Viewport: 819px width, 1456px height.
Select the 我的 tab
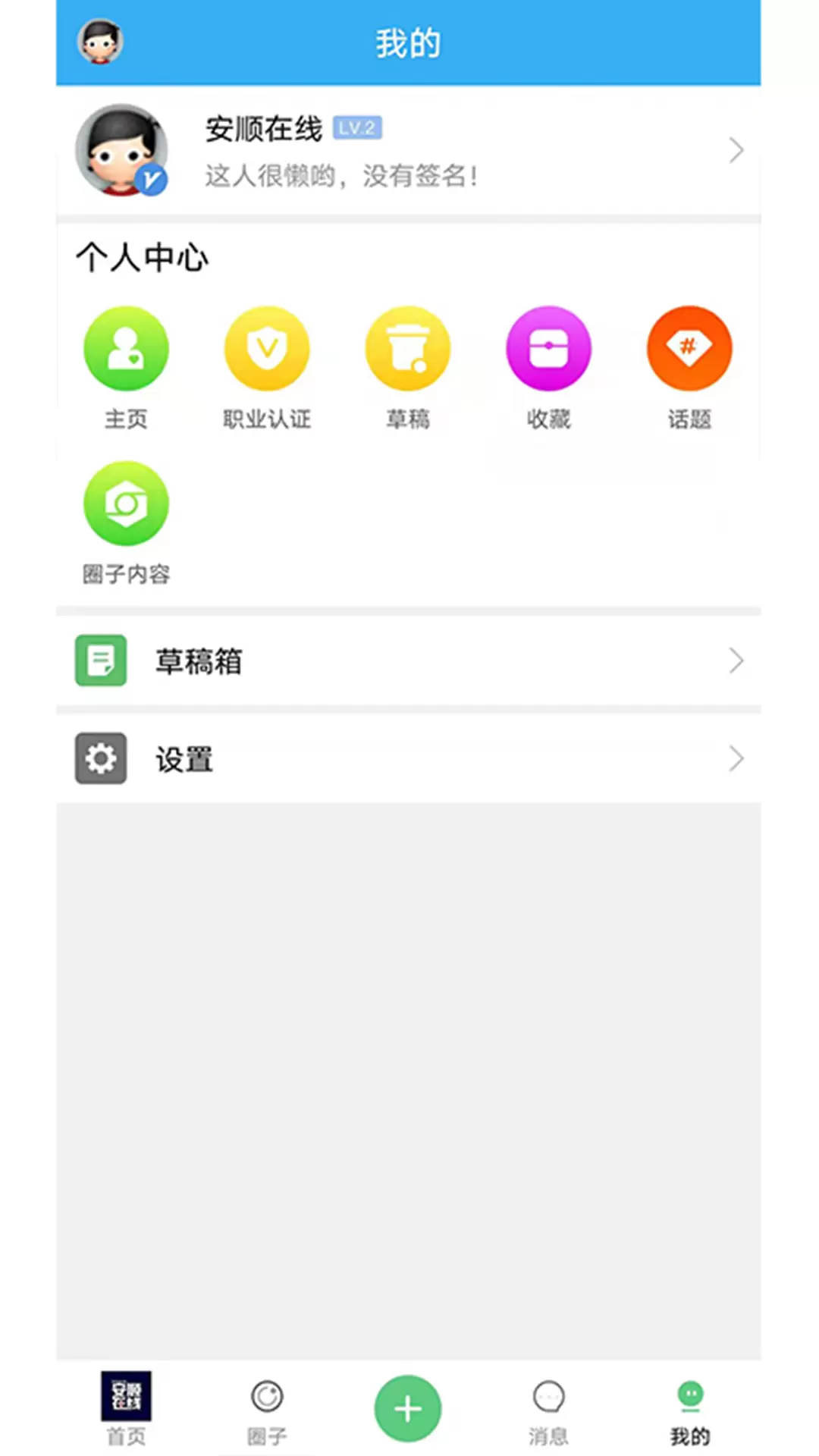tap(689, 1409)
